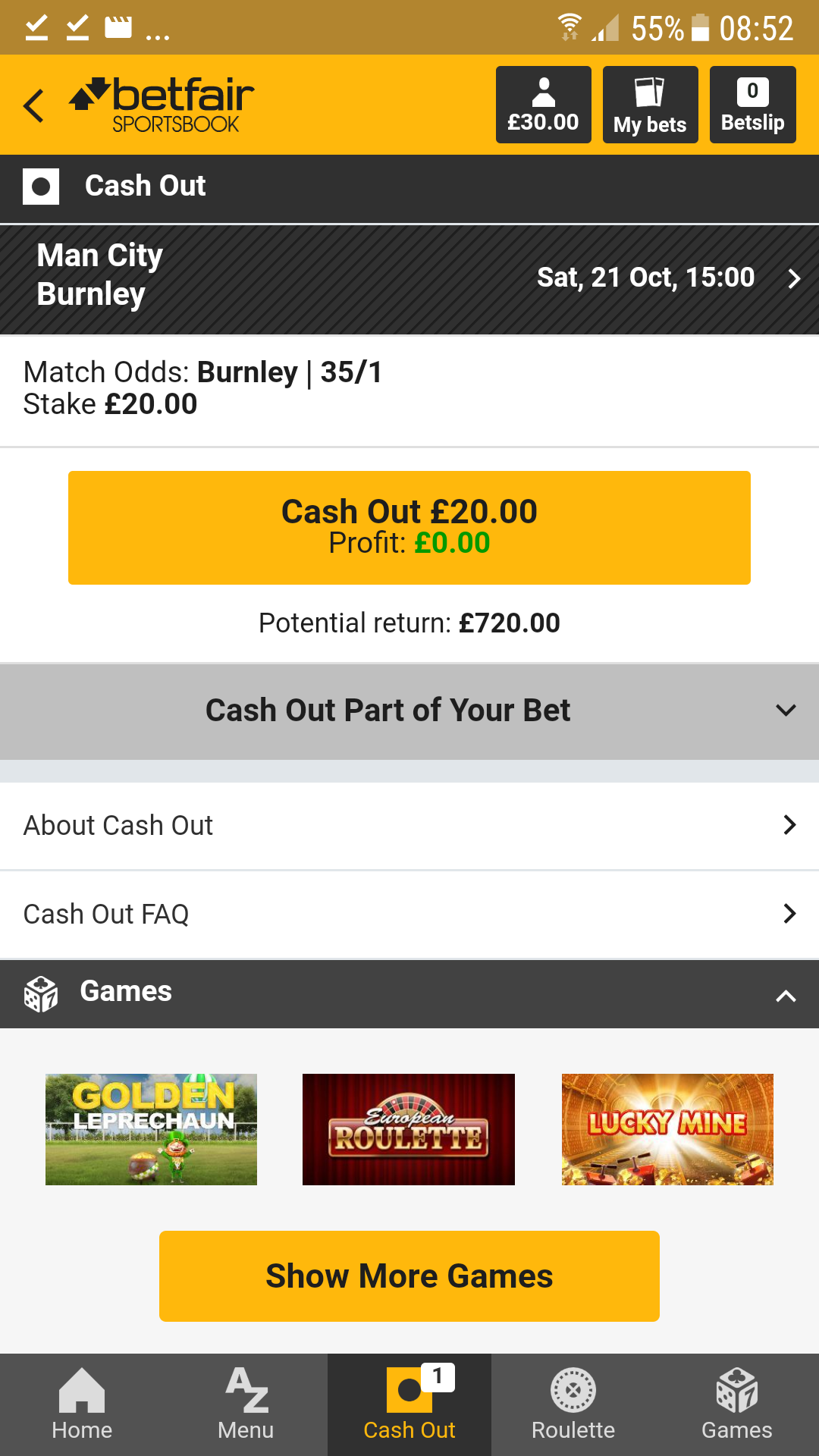Switch to the Home tab
Screen dimensions: 819x1456
82,1404
